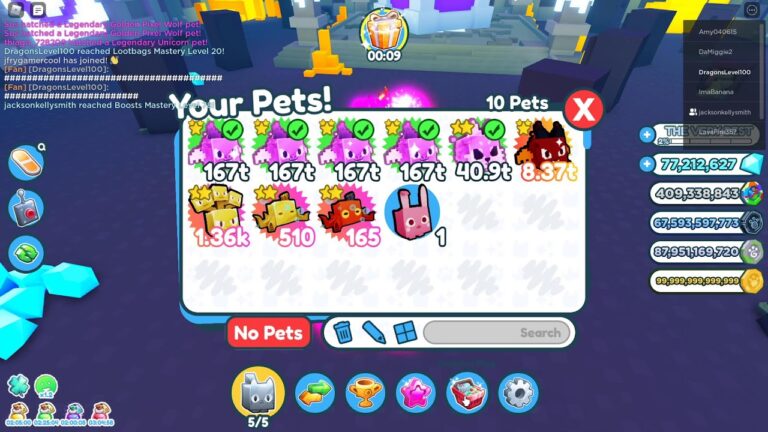Open the pink star button

coord(415,392)
